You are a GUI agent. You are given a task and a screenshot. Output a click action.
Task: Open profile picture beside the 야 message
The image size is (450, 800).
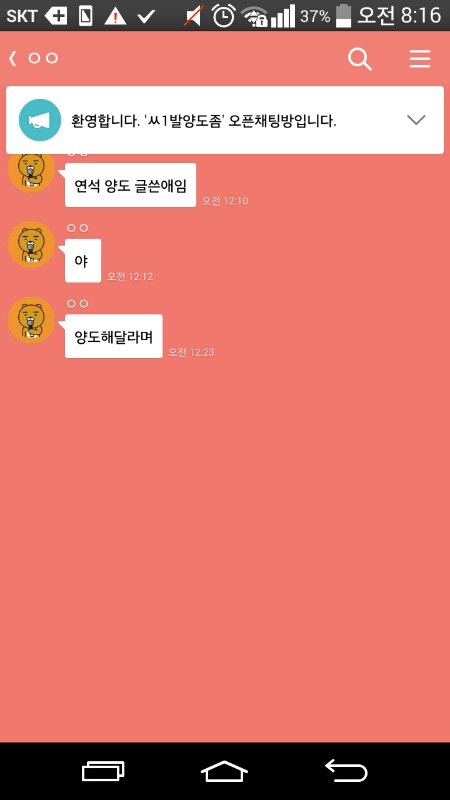click(x=31, y=244)
